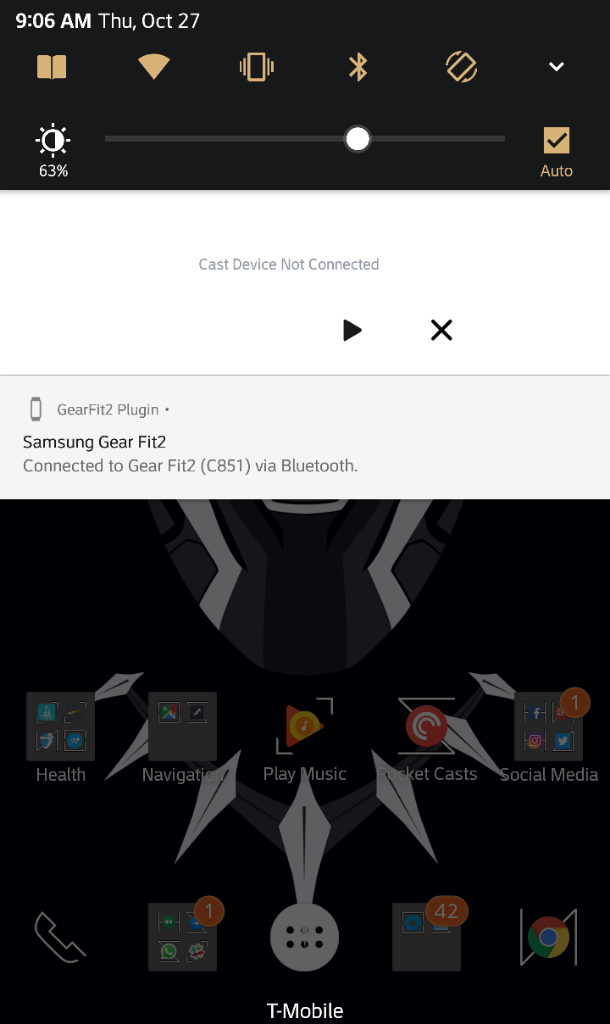Toggle the auto-rotate quick setting

460,67
